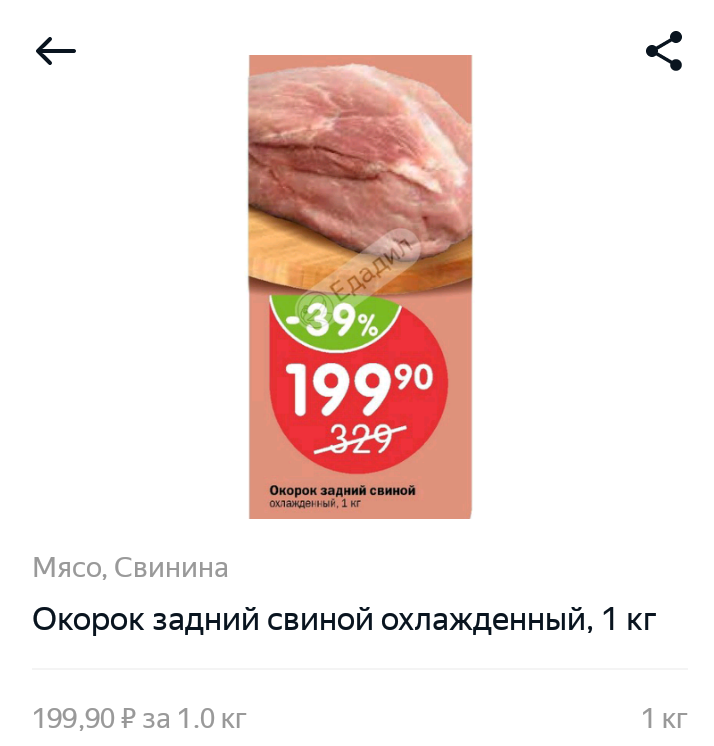The height and width of the screenshot is (746, 714).
Task: Share this pork offer
Action: click(x=664, y=51)
